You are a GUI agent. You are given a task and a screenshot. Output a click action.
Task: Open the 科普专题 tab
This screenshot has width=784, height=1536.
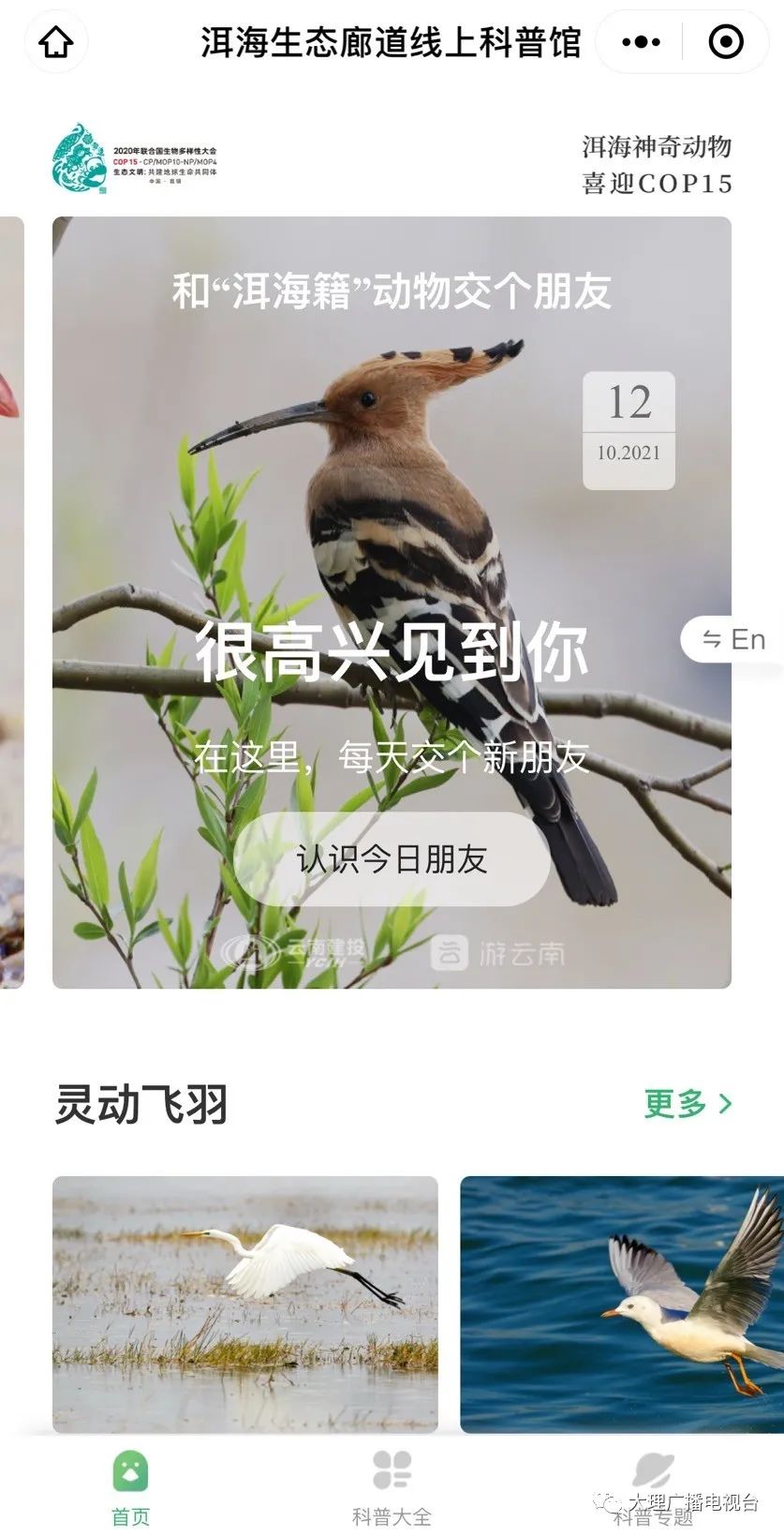pyautogui.click(x=653, y=1488)
